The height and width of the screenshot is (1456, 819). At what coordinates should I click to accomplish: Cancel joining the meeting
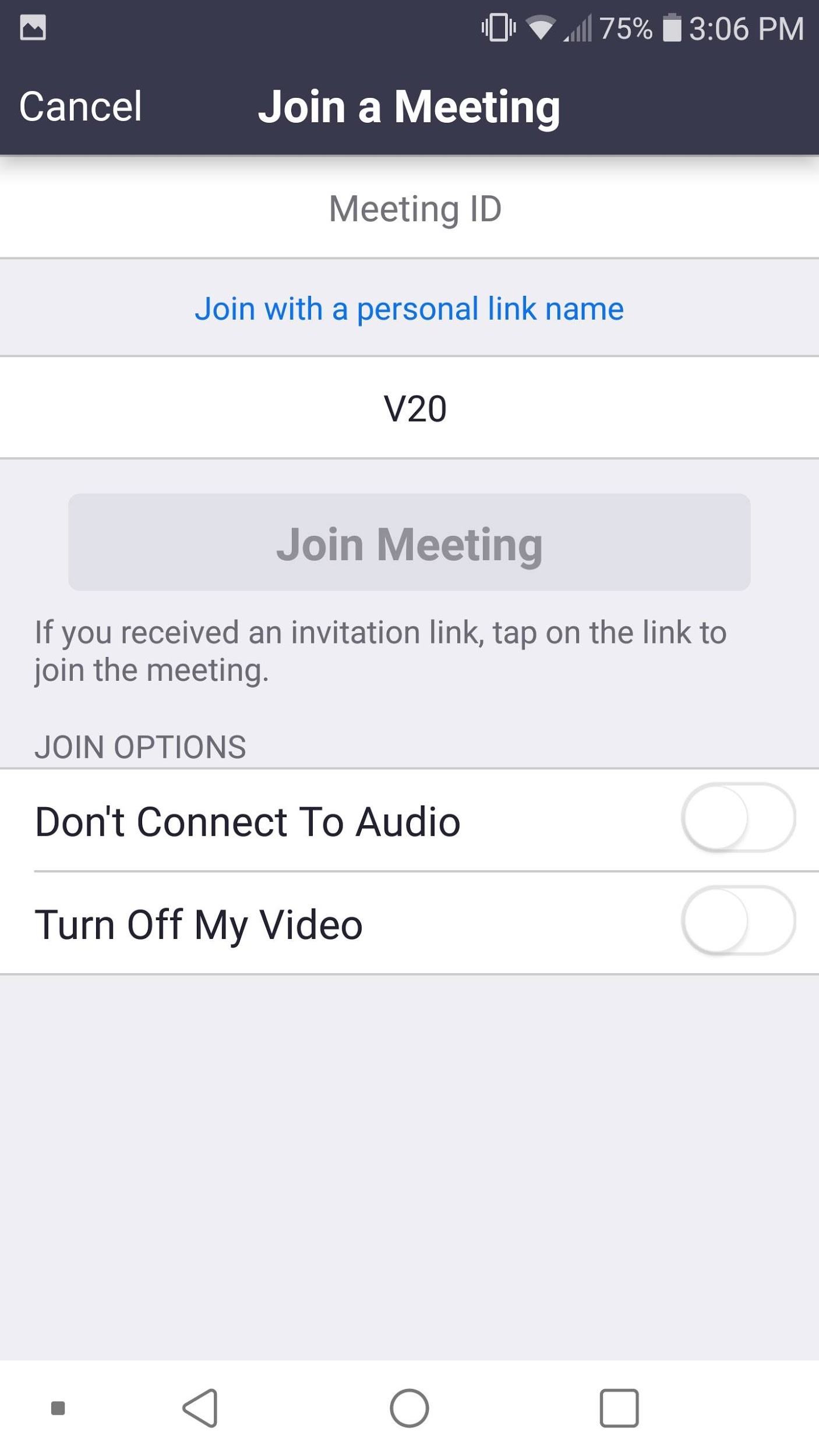pos(80,107)
